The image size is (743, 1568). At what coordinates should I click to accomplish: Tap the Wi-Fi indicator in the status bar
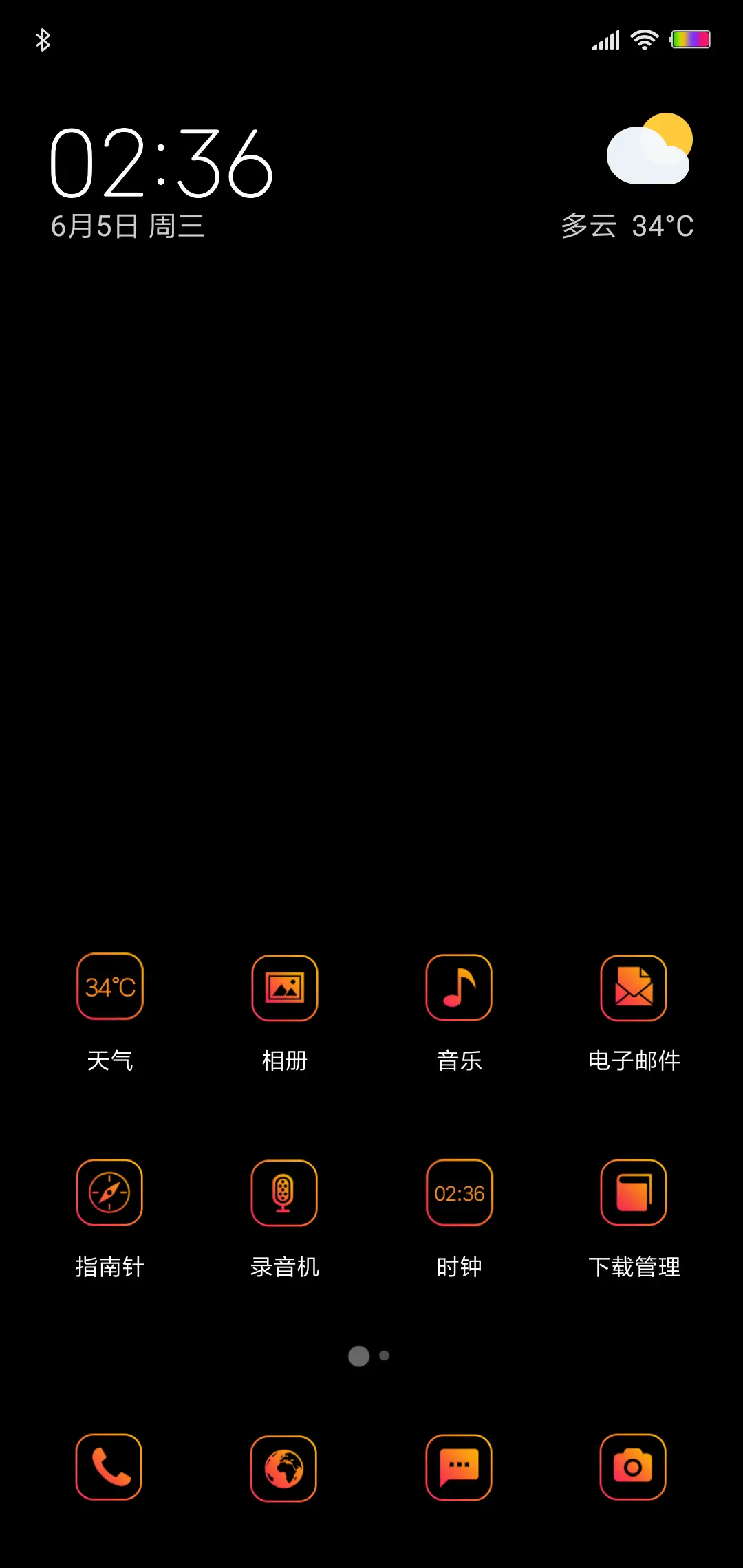click(x=644, y=39)
